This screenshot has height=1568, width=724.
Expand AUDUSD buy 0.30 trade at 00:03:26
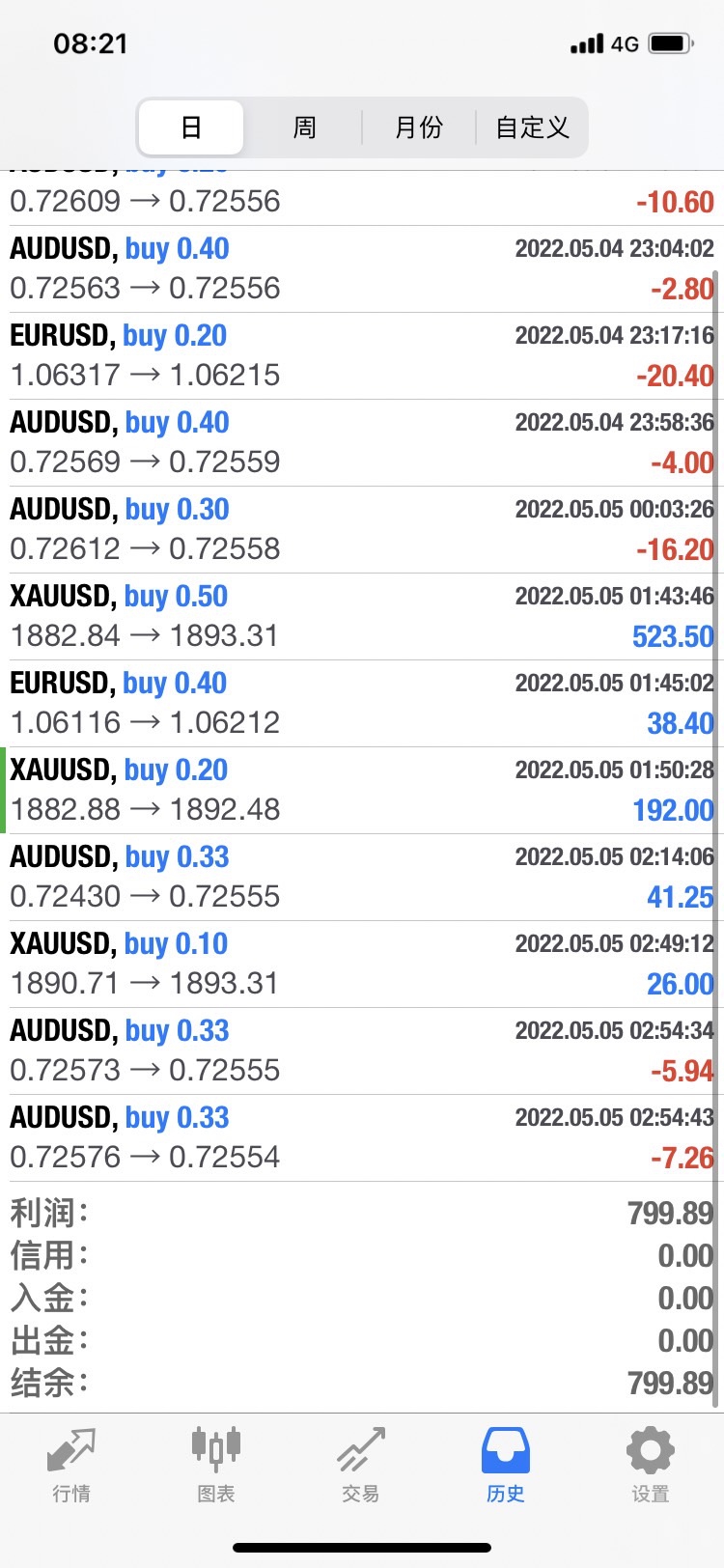pyautogui.click(x=362, y=529)
